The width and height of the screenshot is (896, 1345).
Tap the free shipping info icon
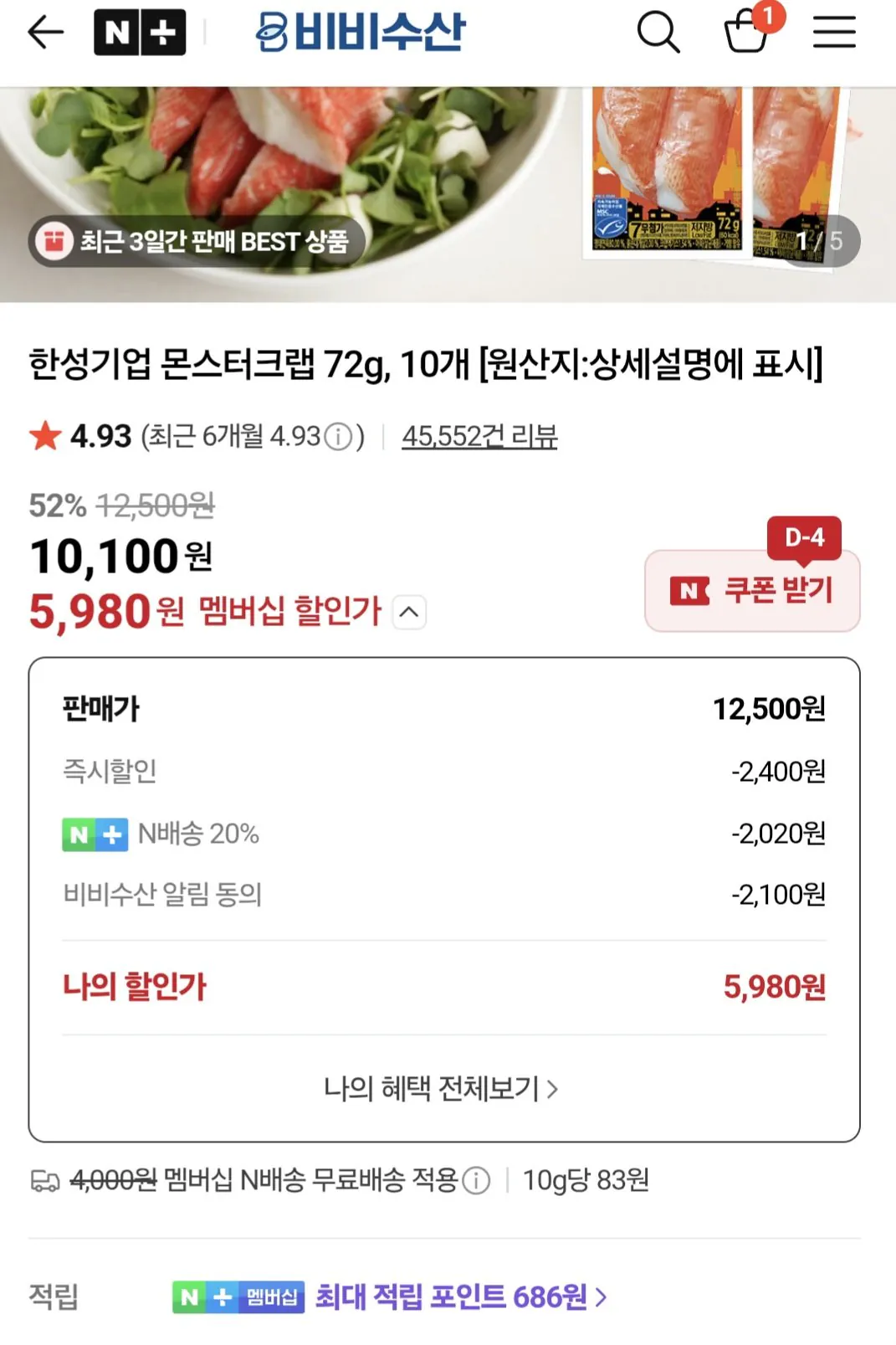(475, 1182)
